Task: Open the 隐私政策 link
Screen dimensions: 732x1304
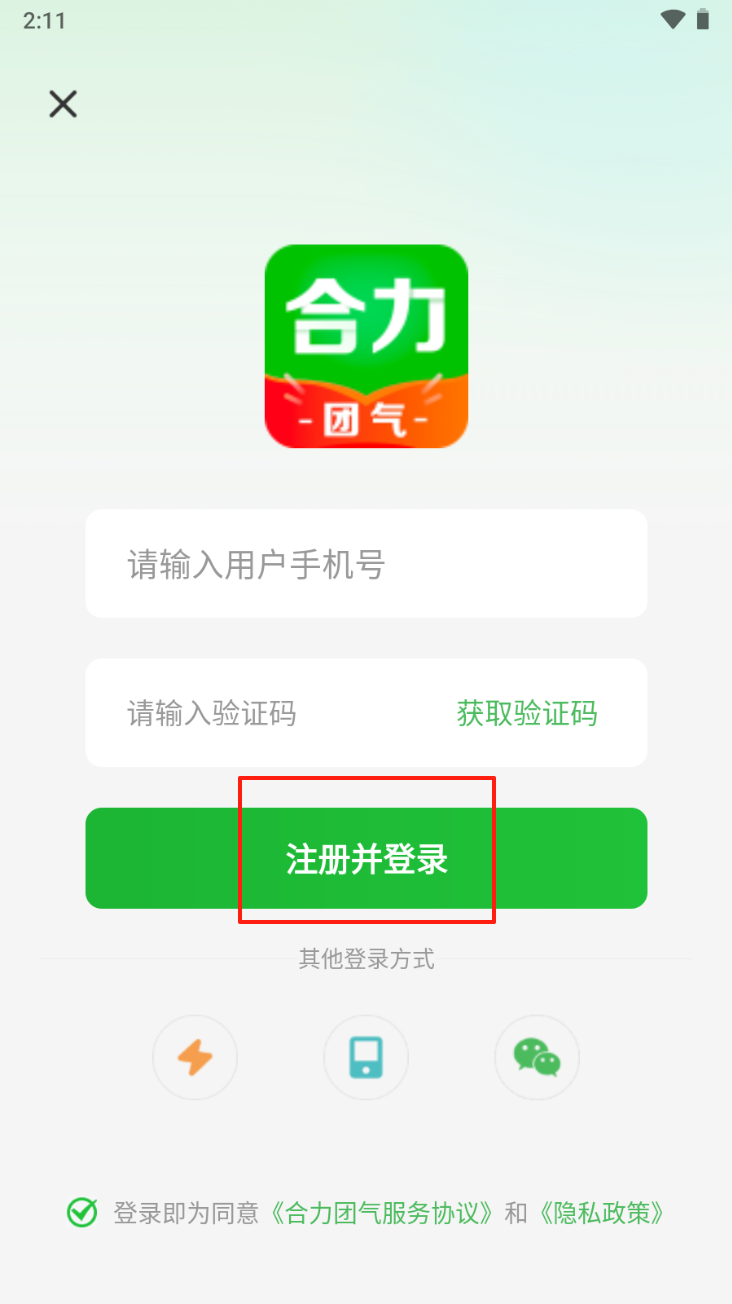Action: click(600, 1213)
